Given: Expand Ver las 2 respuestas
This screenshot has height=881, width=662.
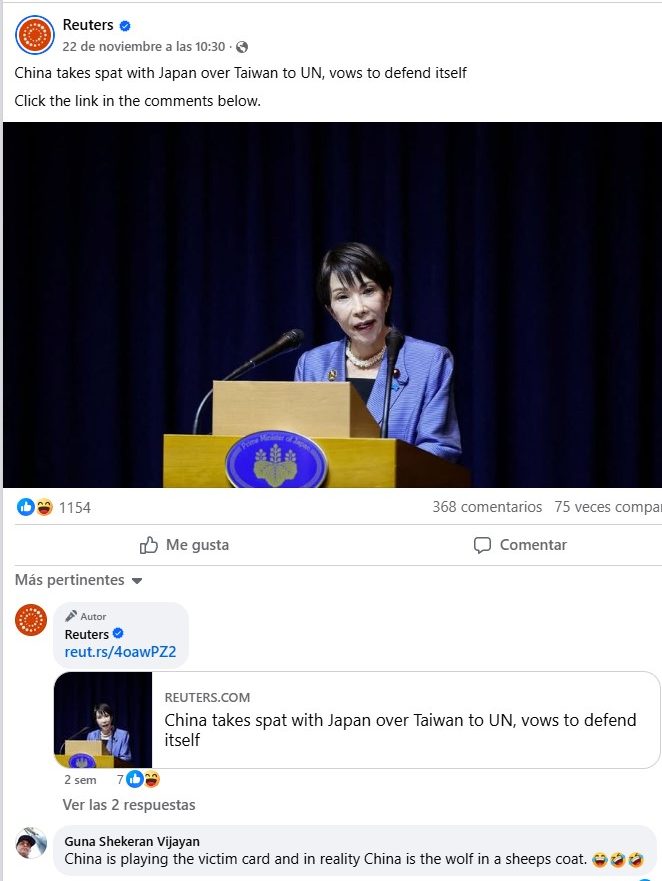Looking at the screenshot, I should tap(129, 805).
